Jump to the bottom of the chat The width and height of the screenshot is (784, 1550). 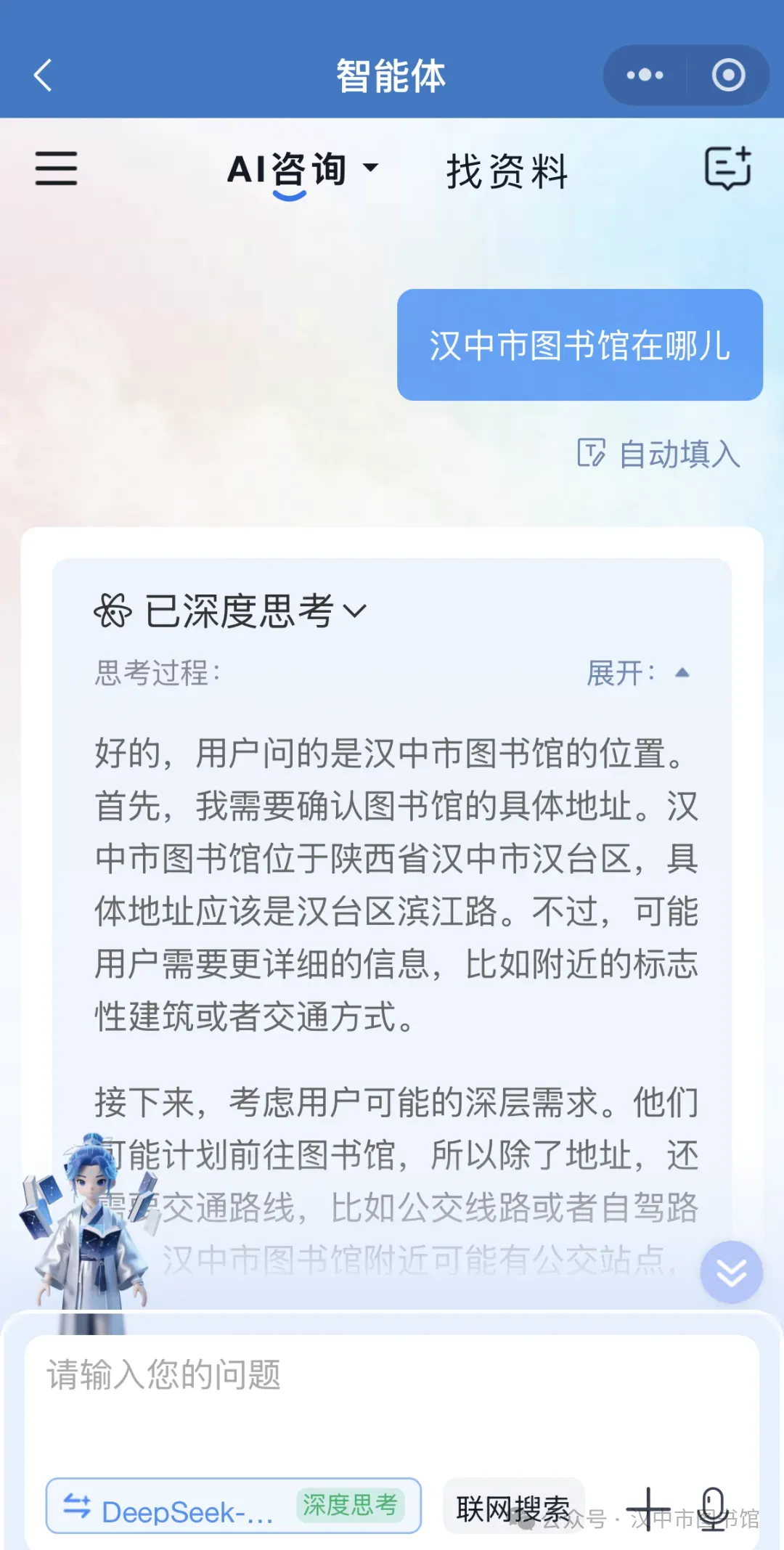pyautogui.click(x=731, y=1272)
